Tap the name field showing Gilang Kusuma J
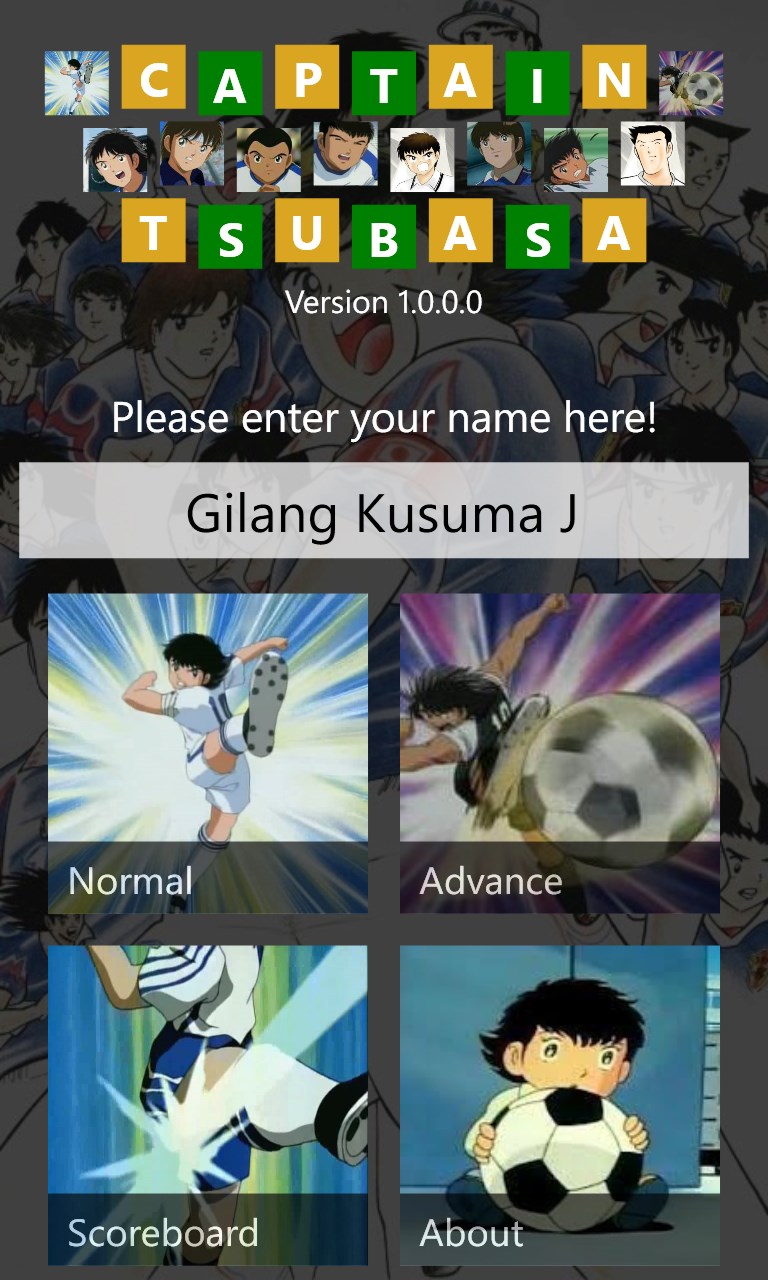 pos(384,510)
